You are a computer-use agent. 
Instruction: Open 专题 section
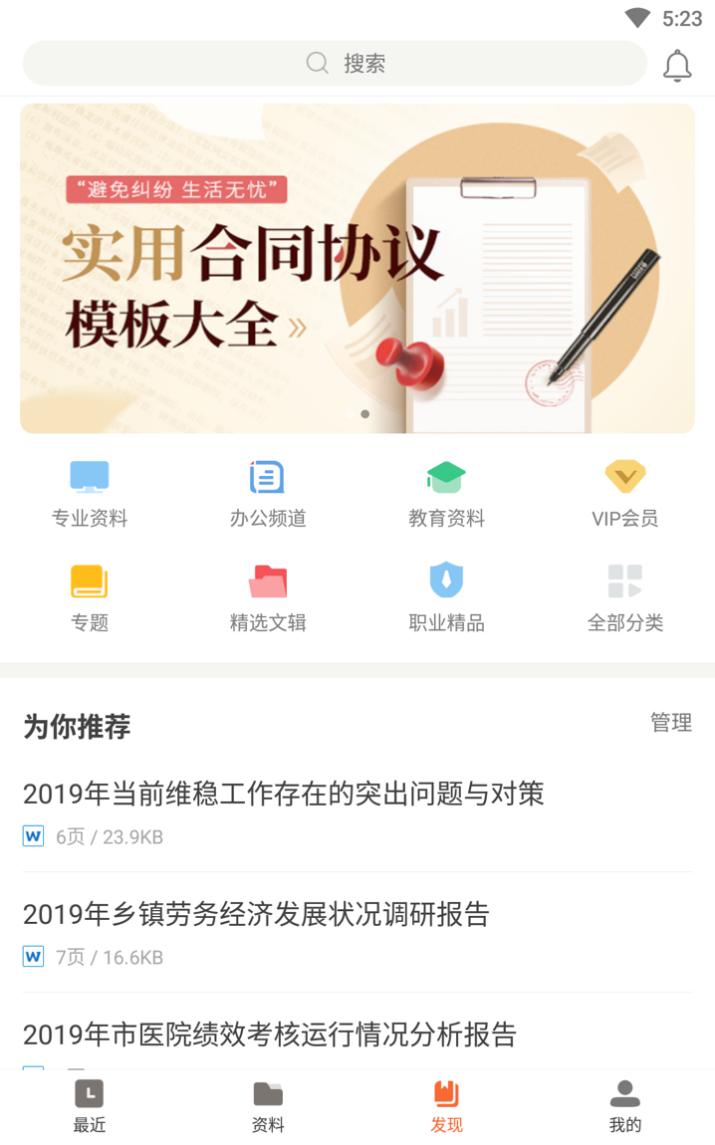pyautogui.click(x=89, y=598)
